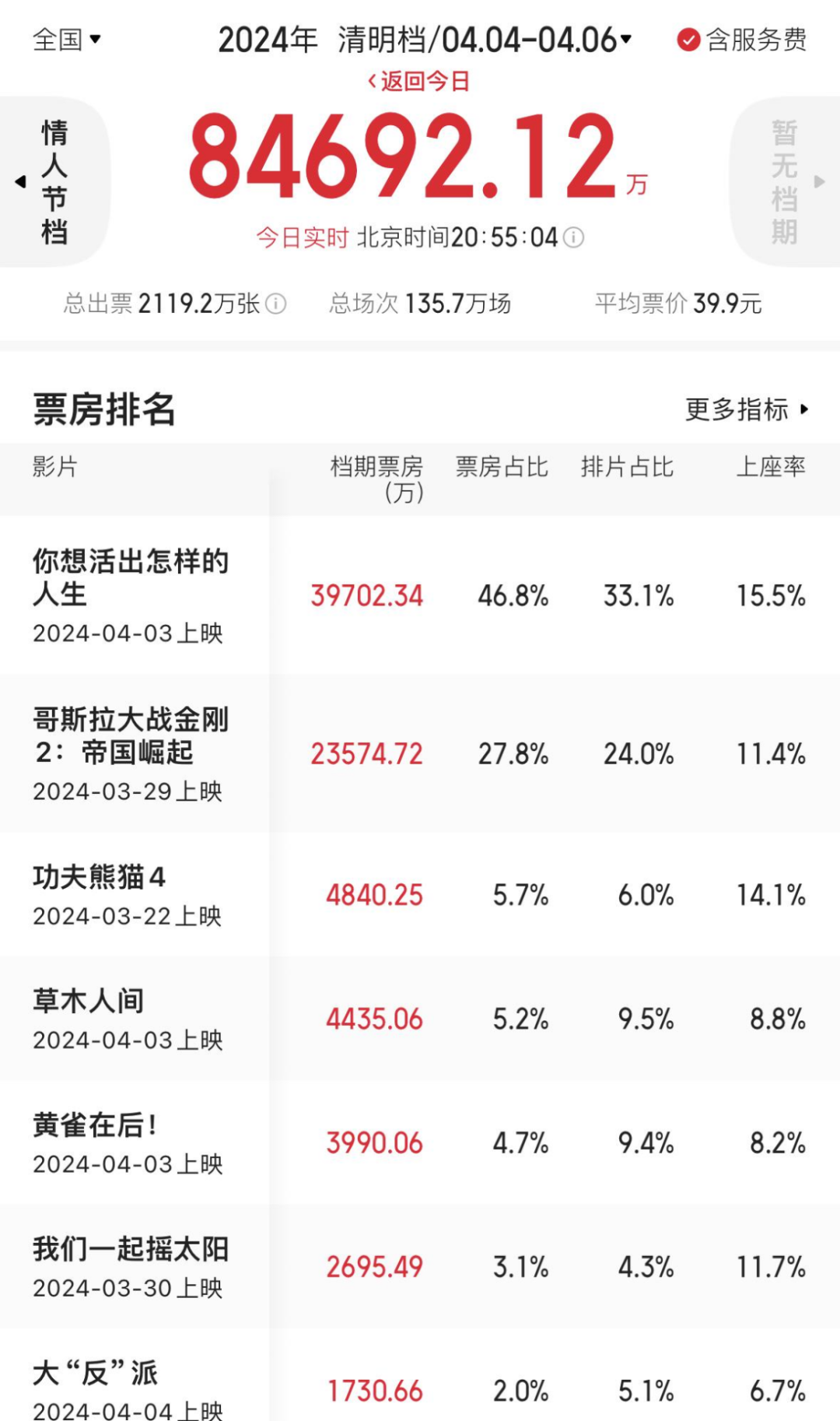The height and width of the screenshot is (1421, 840).
Task: Show info for 北京时间 real-time label
Action: point(573,237)
